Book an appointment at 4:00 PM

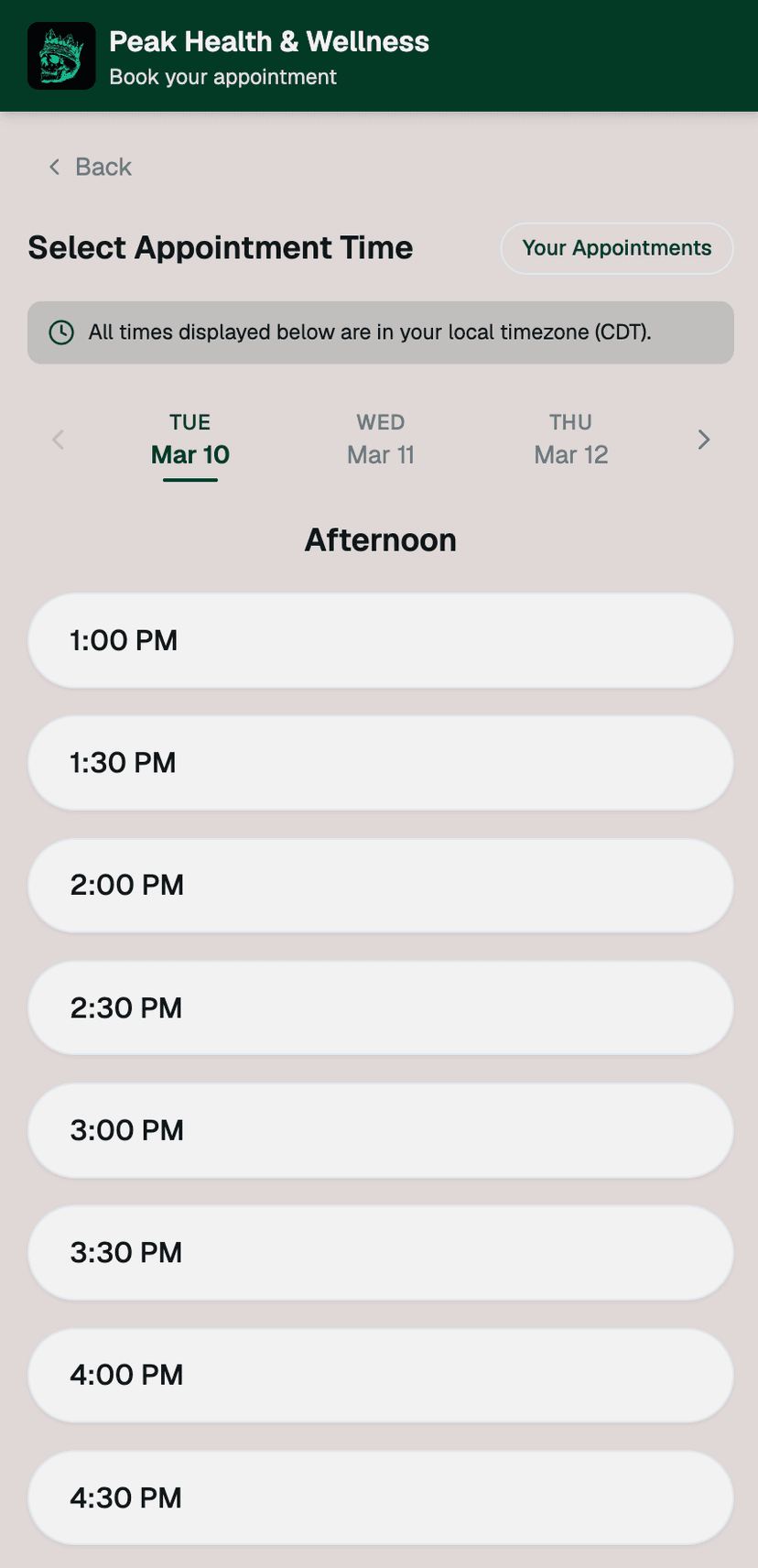[x=379, y=1375]
